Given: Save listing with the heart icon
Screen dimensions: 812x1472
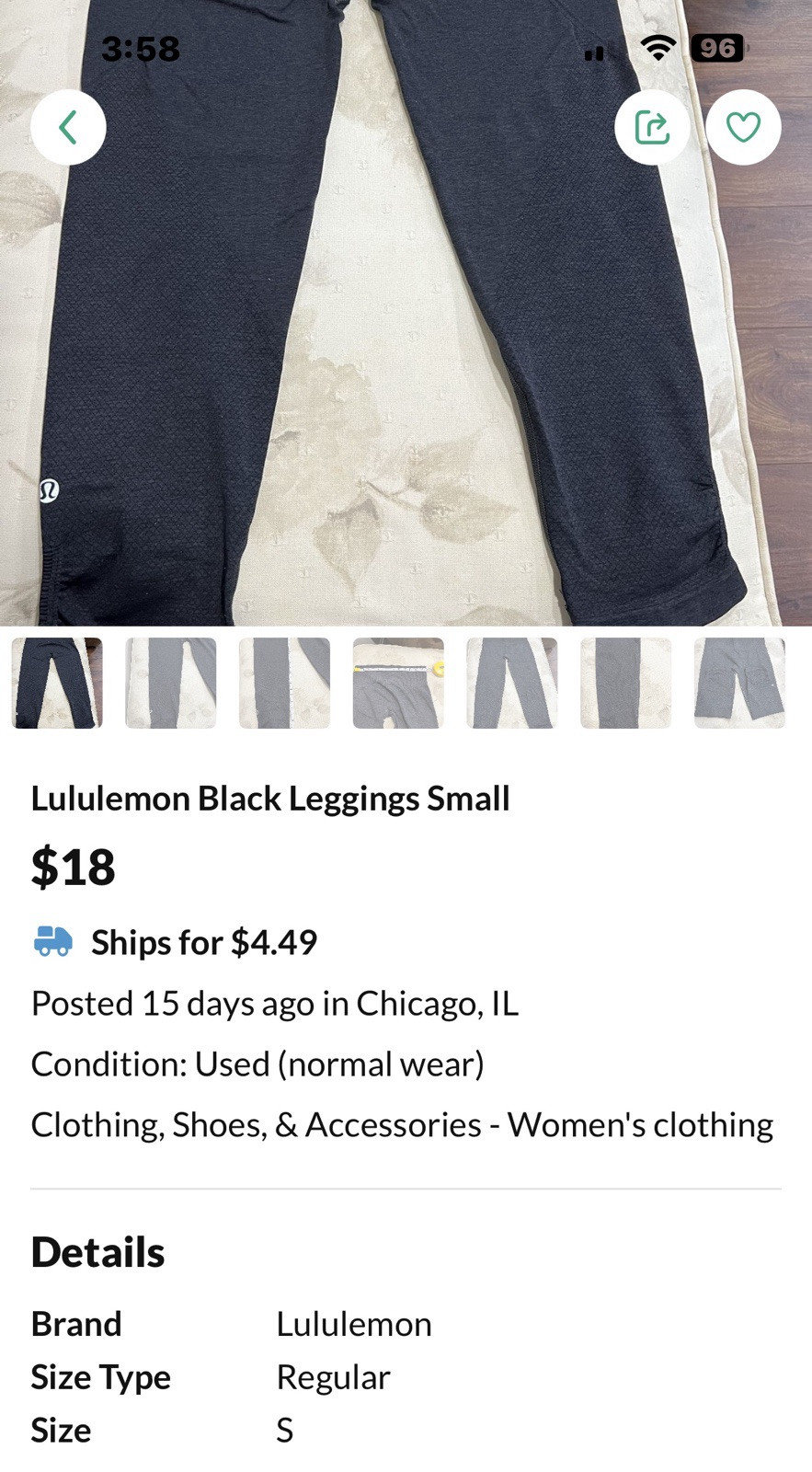Looking at the screenshot, I should click(743, 127).
